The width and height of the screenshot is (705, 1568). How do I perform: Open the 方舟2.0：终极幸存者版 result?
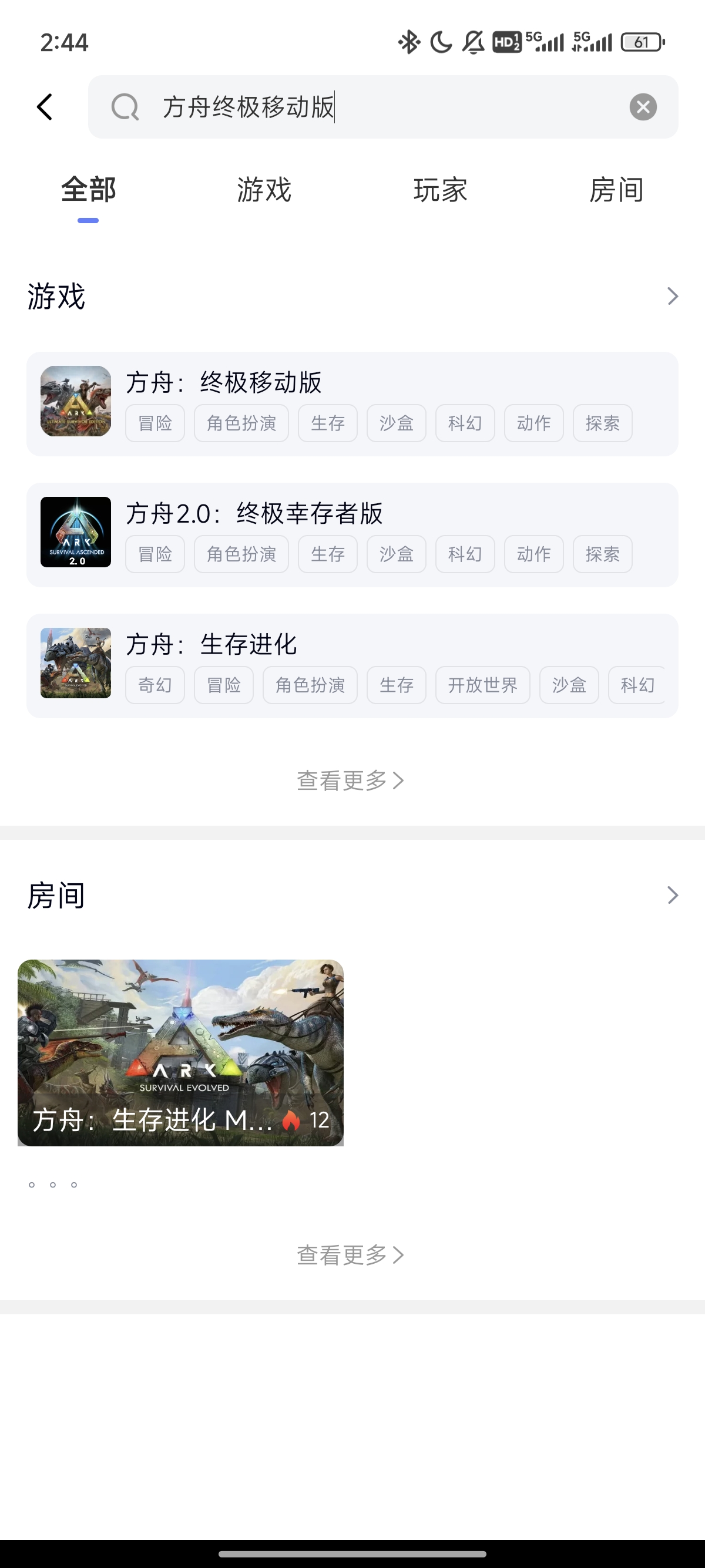(x=352, y=534)
